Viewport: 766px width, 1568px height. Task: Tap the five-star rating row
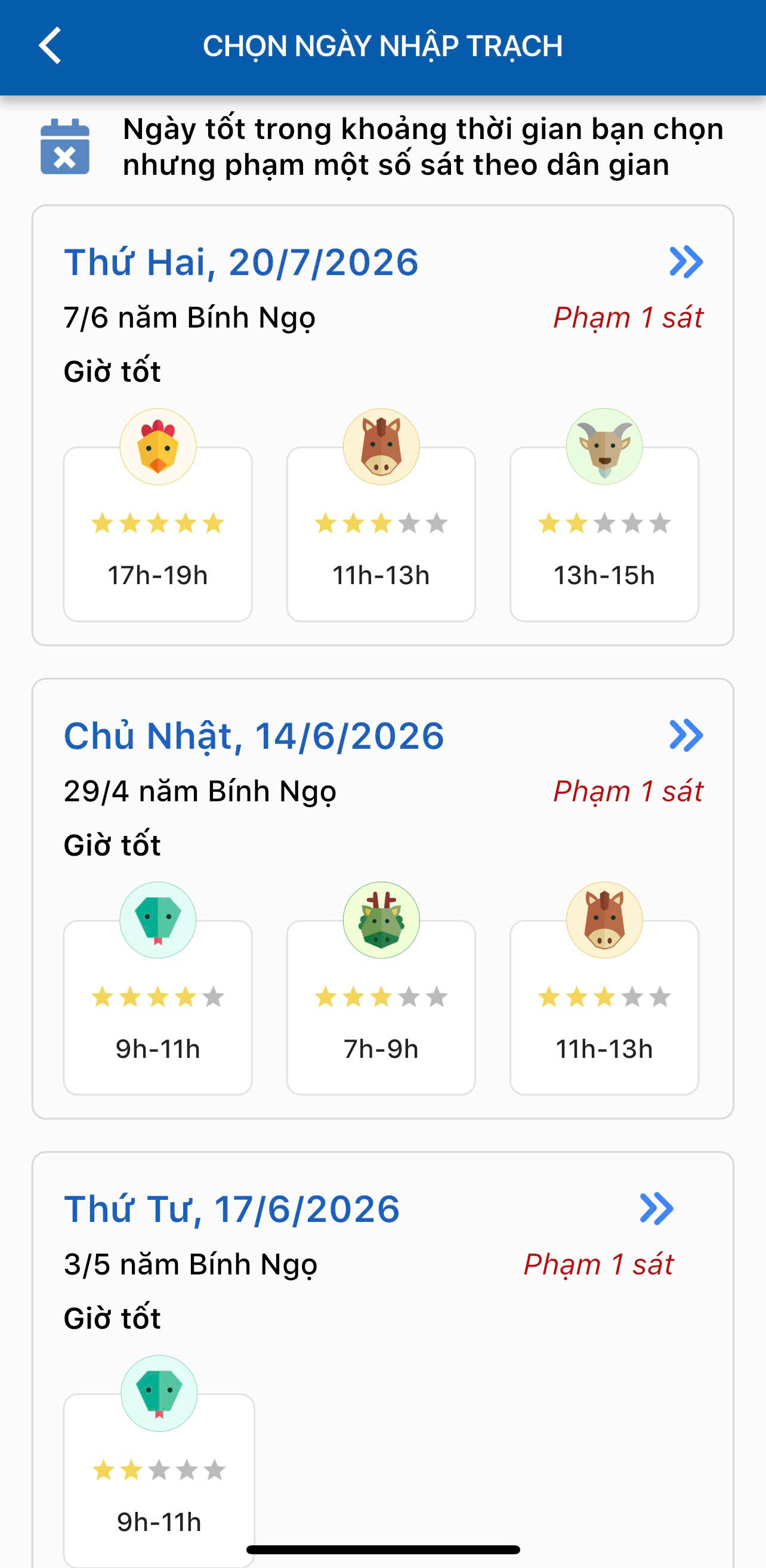click(157, 522)
